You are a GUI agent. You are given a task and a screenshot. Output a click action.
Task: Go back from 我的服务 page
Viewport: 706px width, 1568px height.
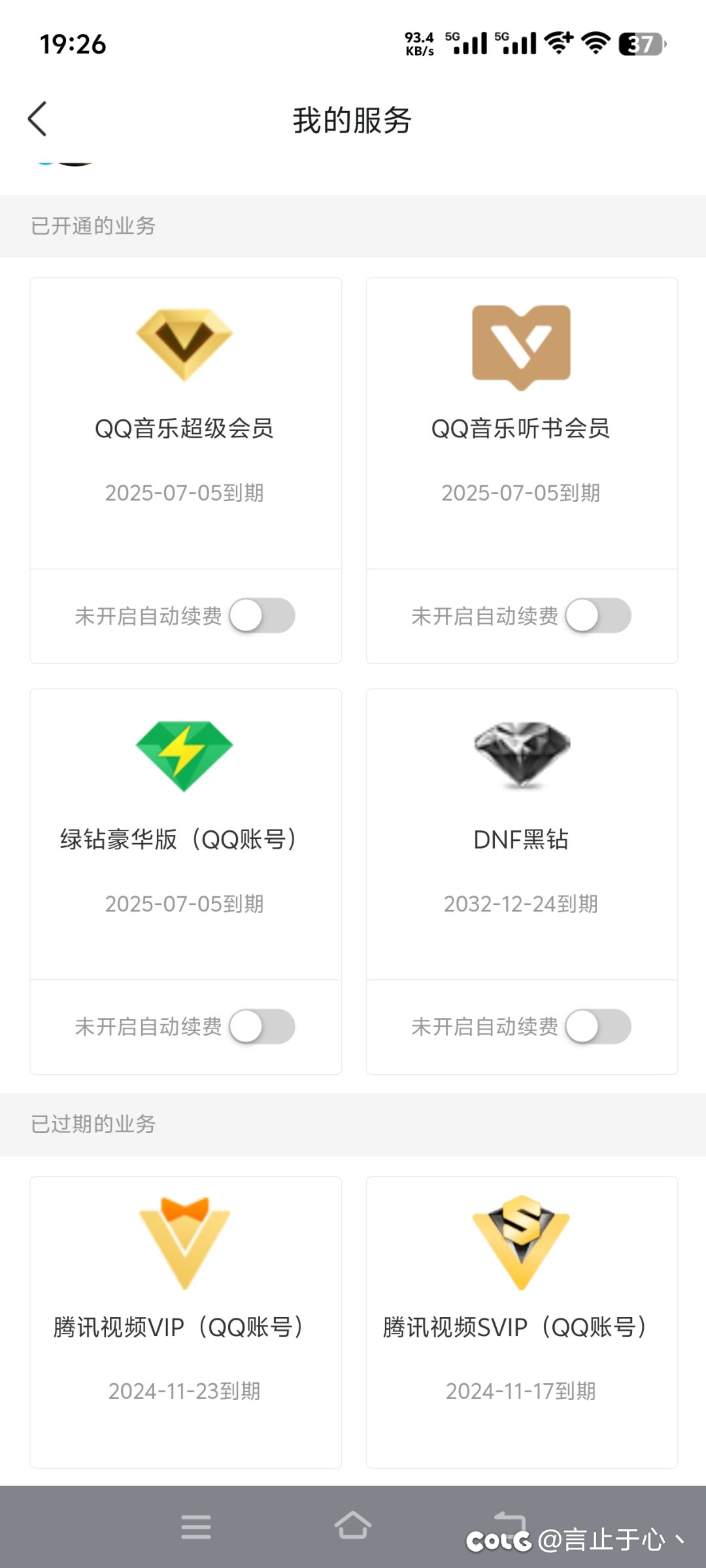[38, 119]
